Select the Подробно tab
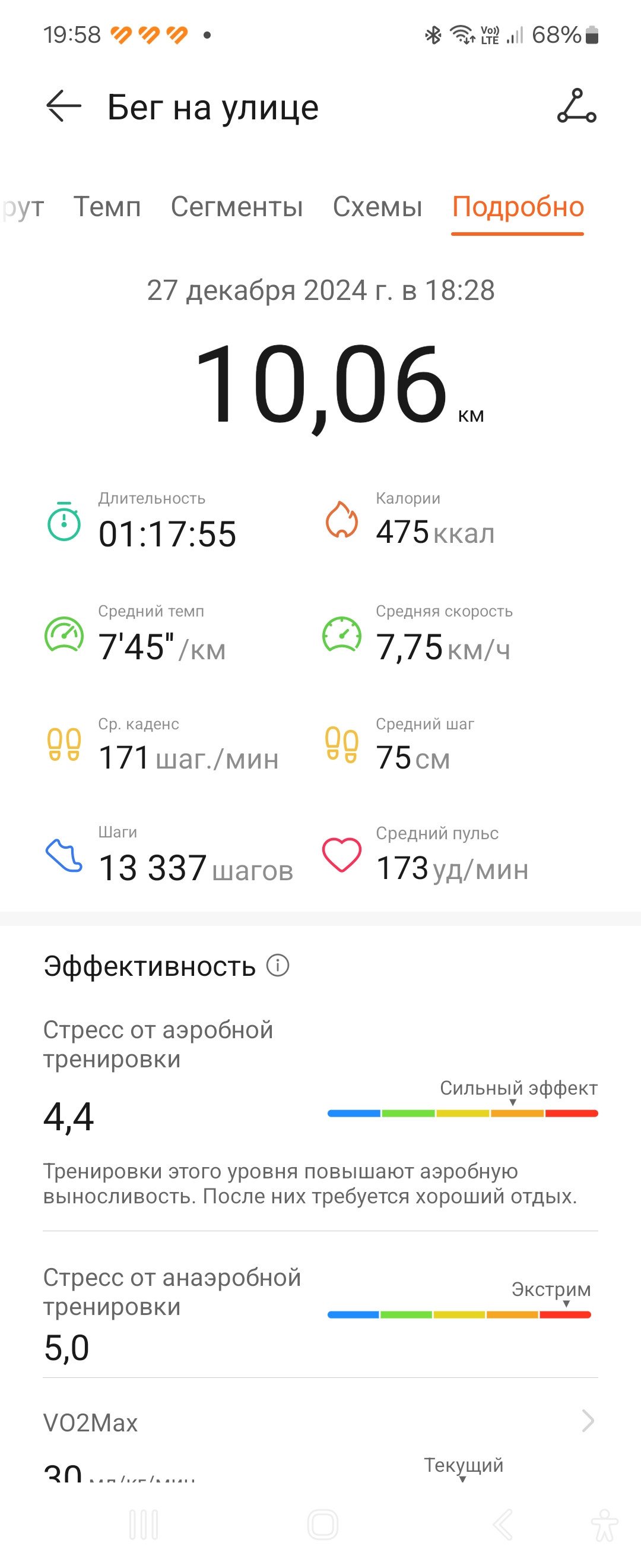This screenshot has height=1568, width=641. [x=518, y=207]
